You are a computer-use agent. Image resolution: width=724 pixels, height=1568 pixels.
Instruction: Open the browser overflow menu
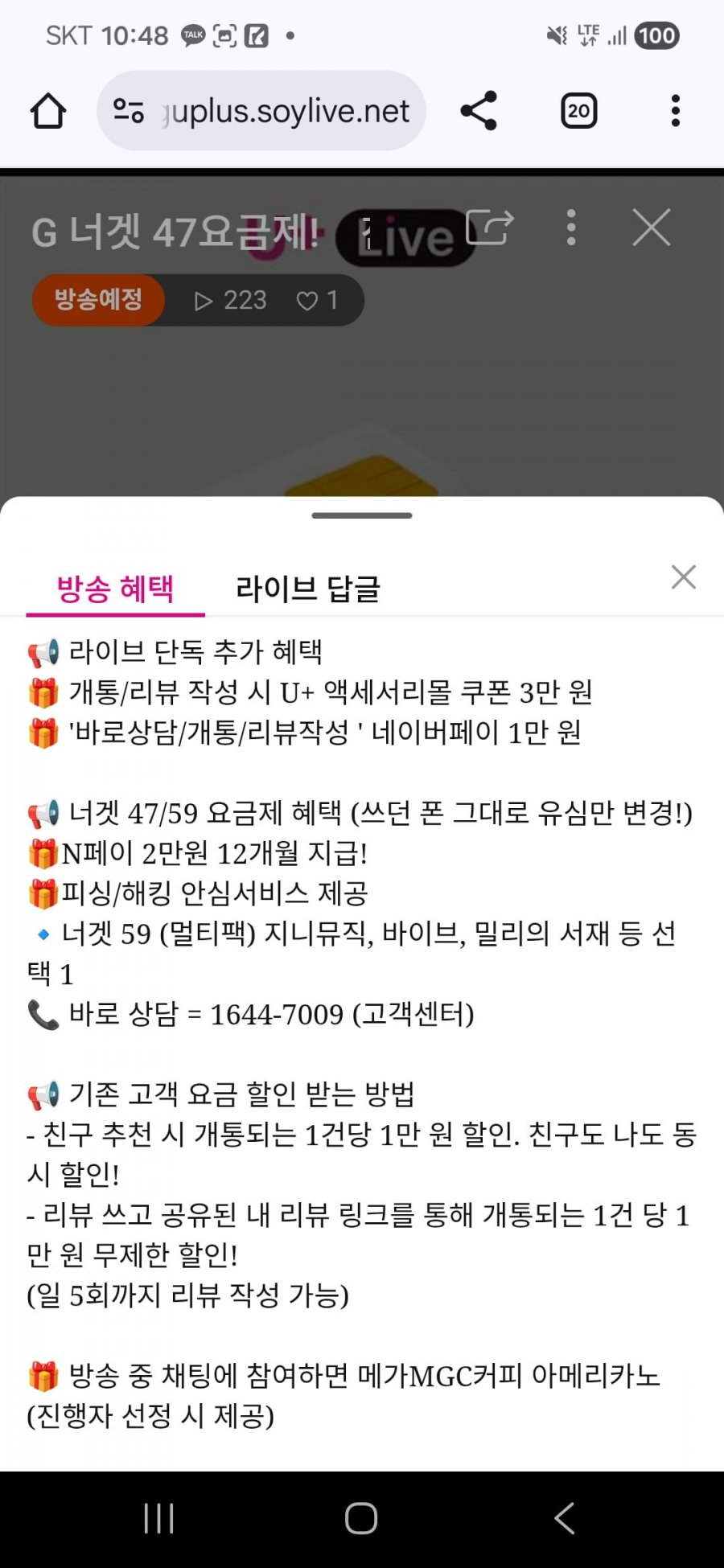point(675,111)
